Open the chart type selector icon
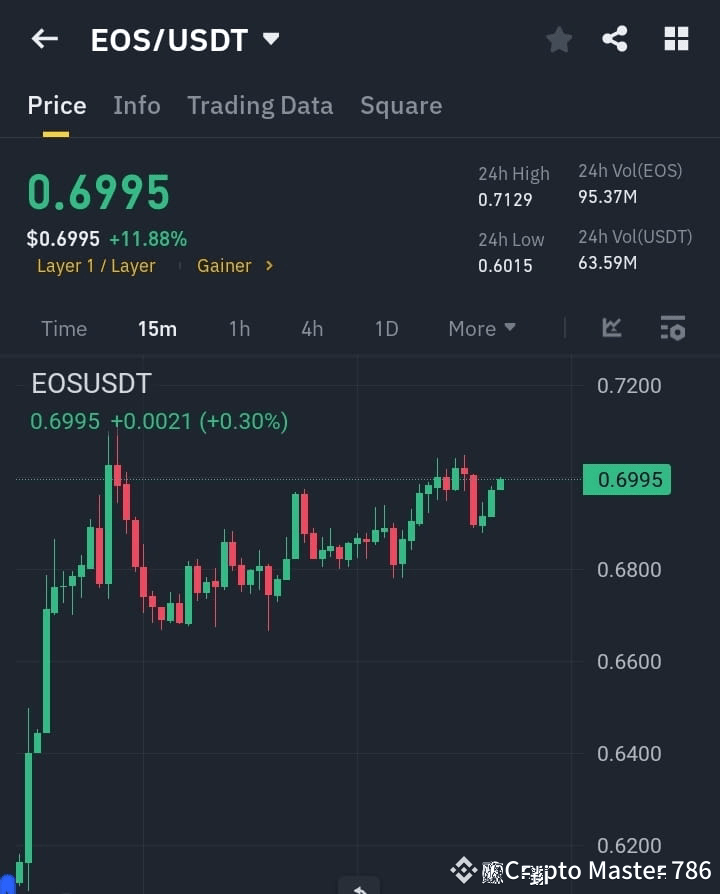This screenshot has width=720, height=894. pos(612,328)
